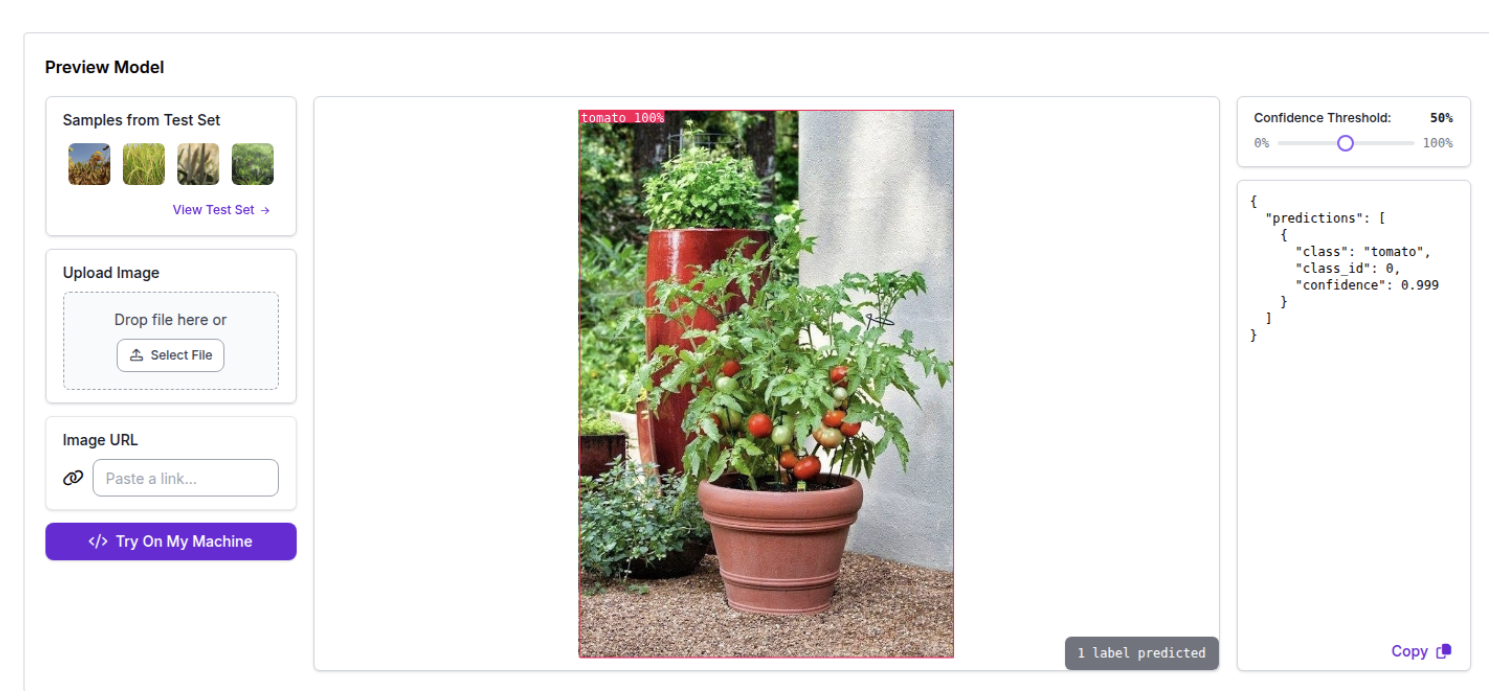This screenshot has height=700, width=1494.
Task: Select the first test set sample thumbnail
Action: pyautogui.click(x=89, y=164)
